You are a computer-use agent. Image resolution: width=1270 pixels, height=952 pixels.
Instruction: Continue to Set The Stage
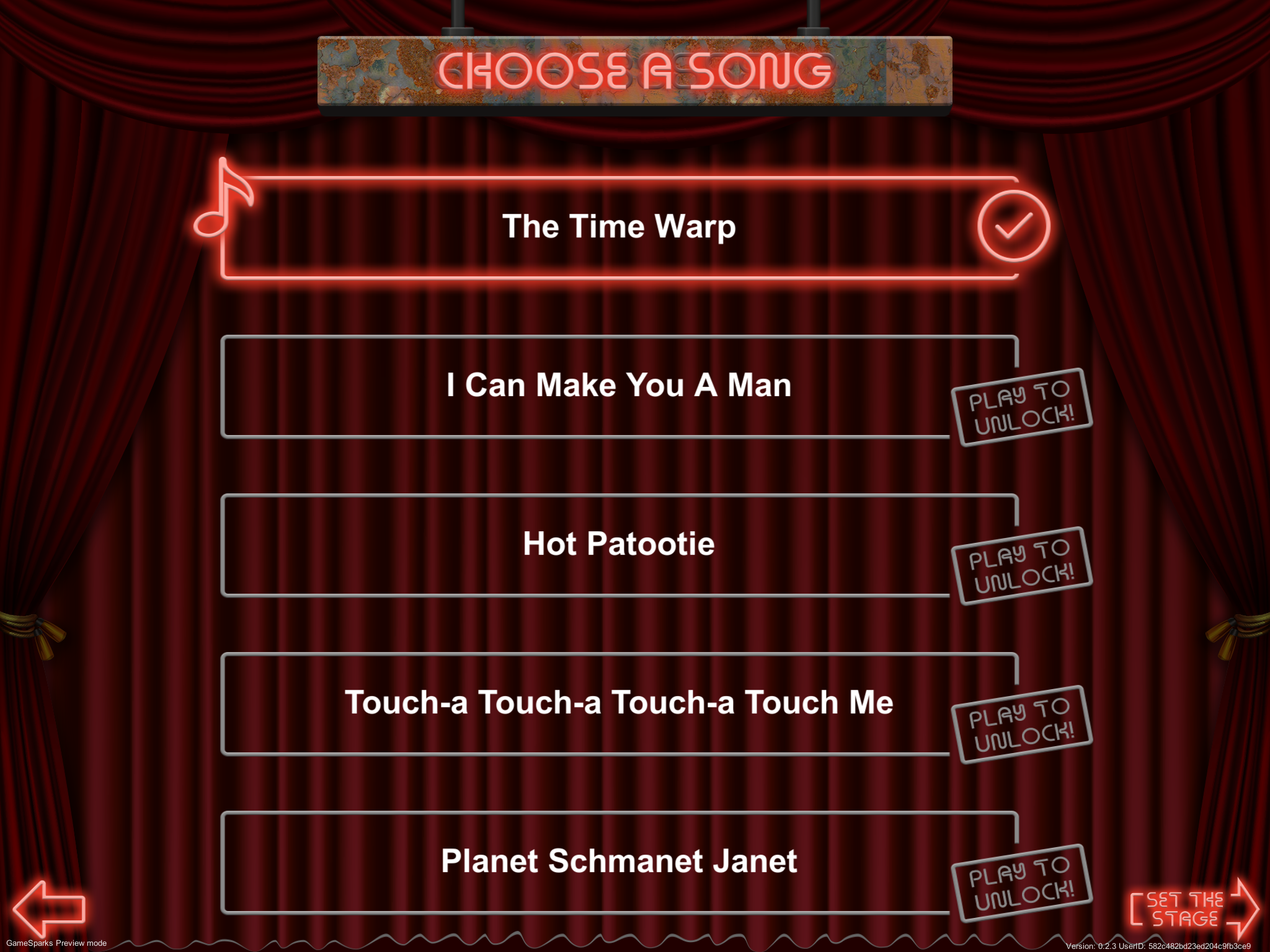tap(1194, 909)
